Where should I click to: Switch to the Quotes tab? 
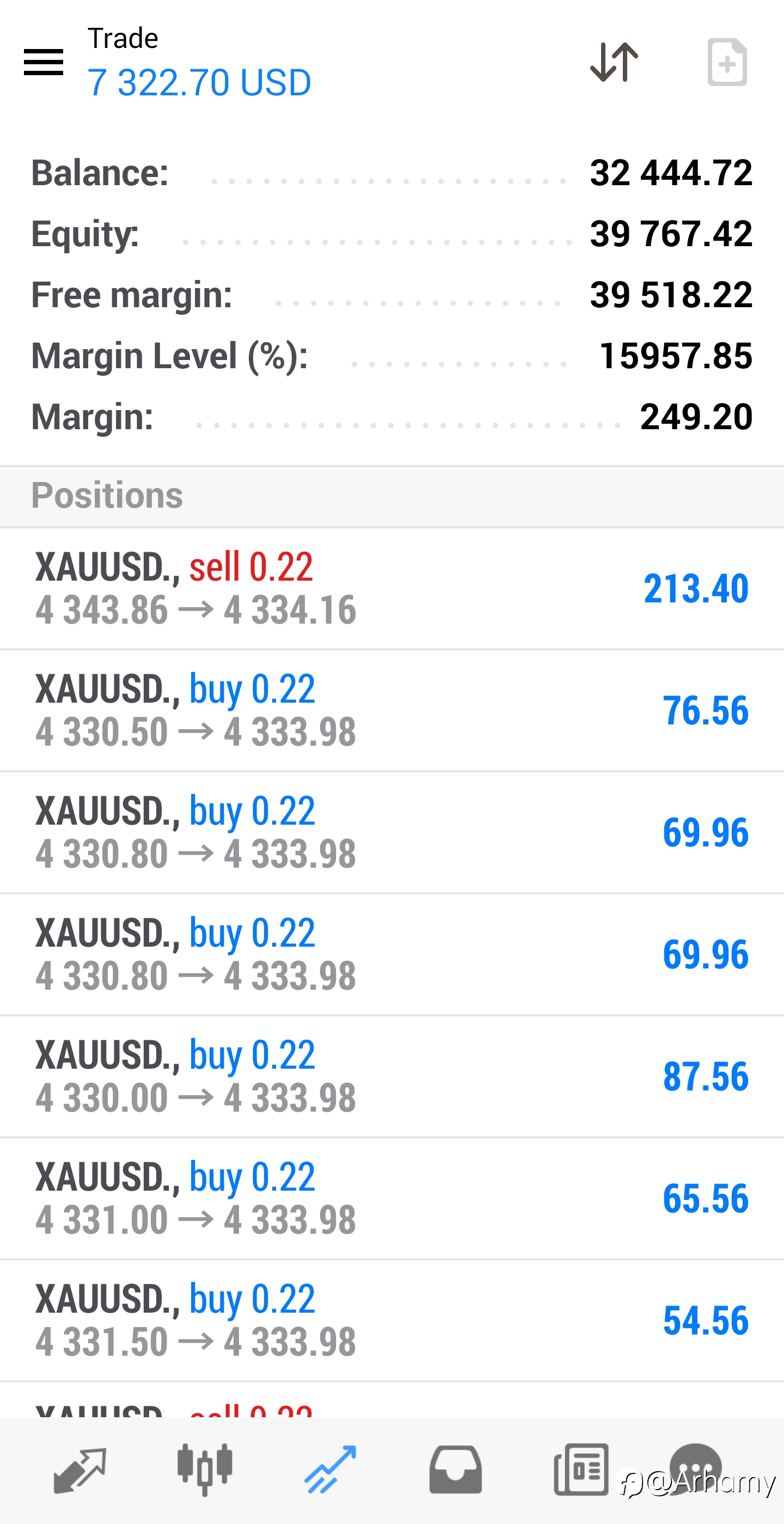click(x=80, y=1470)
